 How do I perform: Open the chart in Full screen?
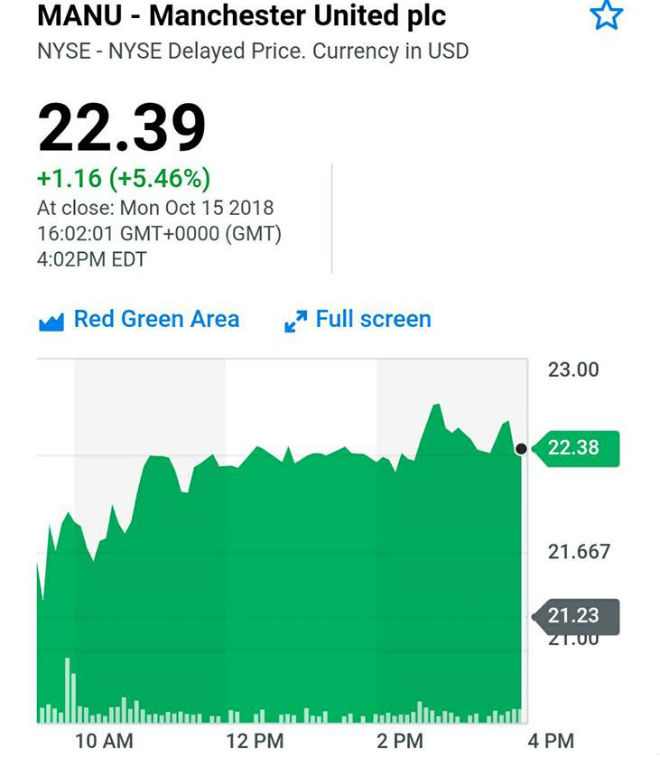(x=358, y=320)
